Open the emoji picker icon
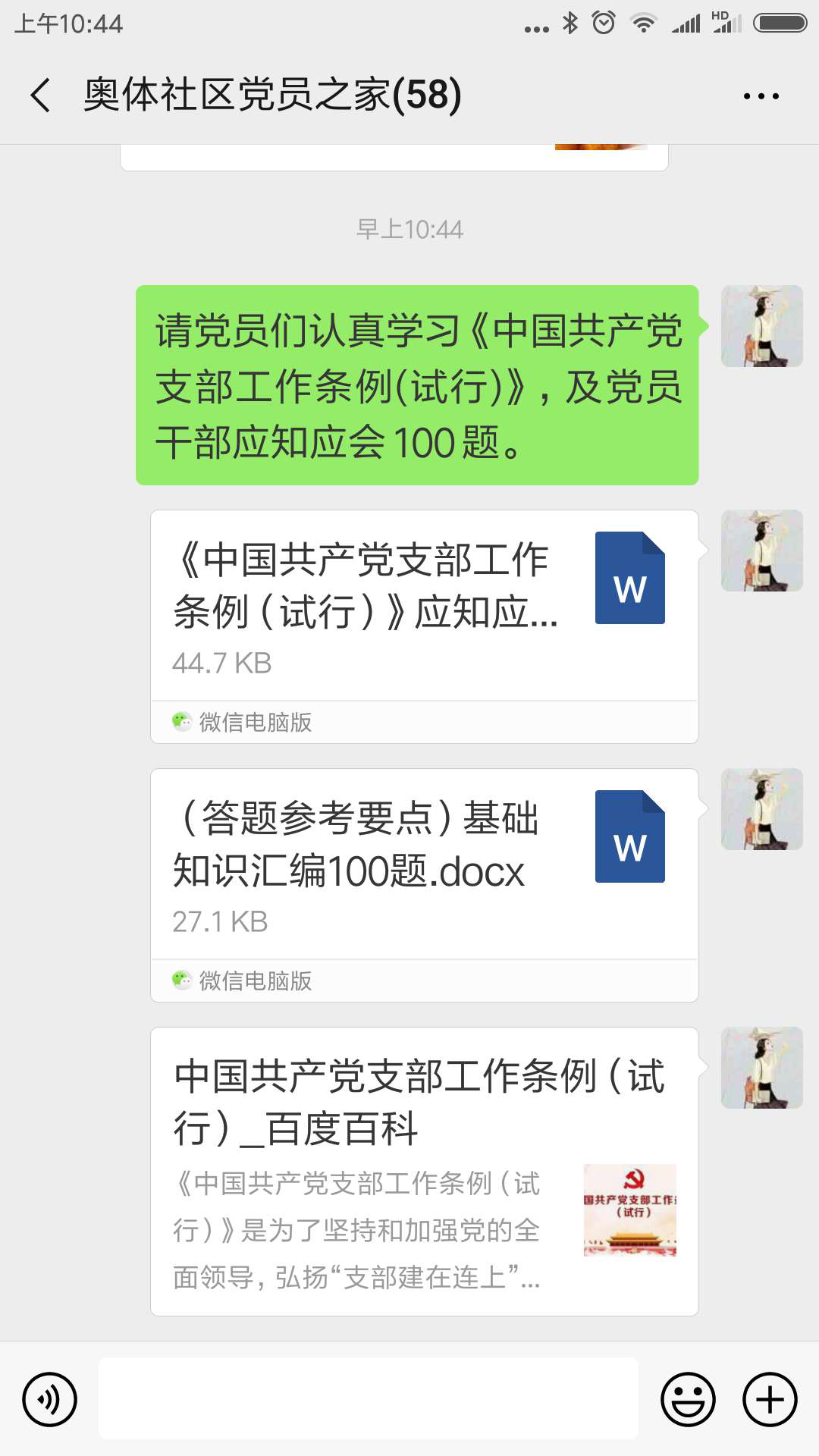Image resolution: width=819 pixels, height=1456 pixels. pos(689,1398)
